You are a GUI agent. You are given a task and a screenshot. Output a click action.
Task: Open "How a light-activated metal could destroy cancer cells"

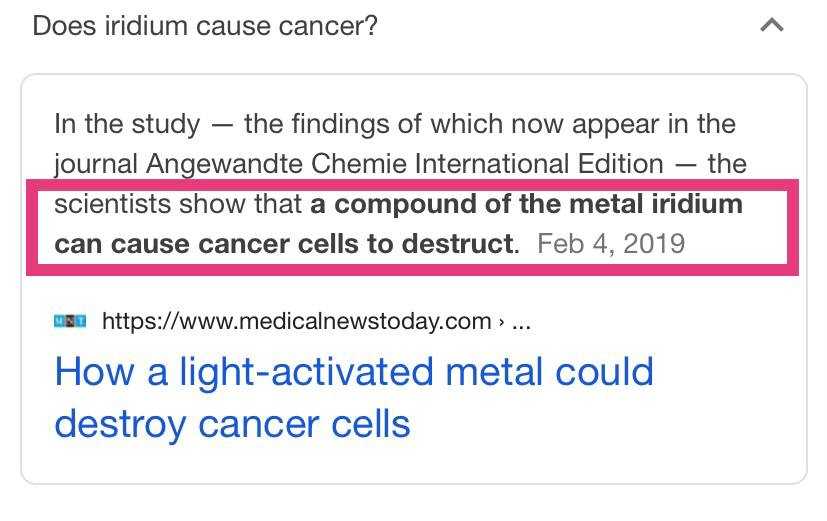coord(354,397)
